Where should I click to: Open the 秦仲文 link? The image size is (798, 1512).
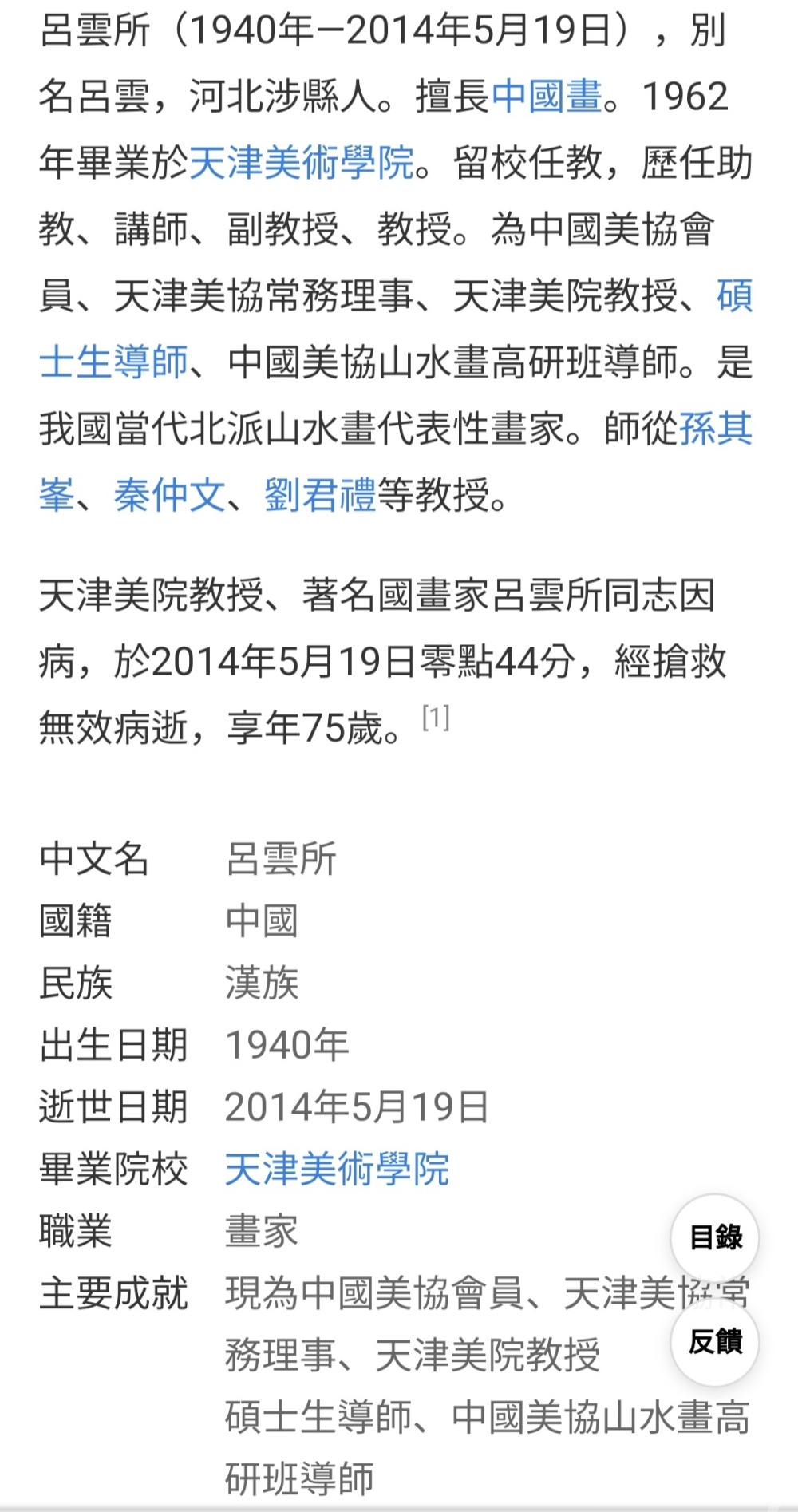click(169, 496)
